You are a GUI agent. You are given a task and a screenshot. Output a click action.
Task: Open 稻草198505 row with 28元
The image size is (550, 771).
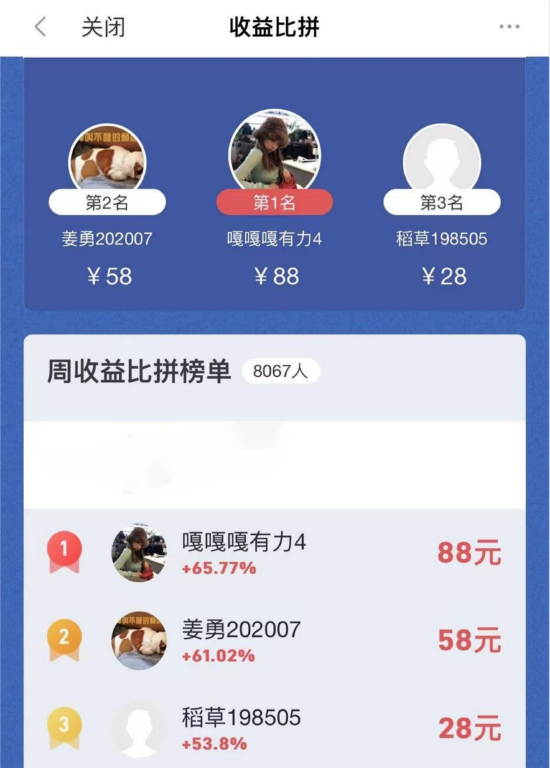point(275,728)
